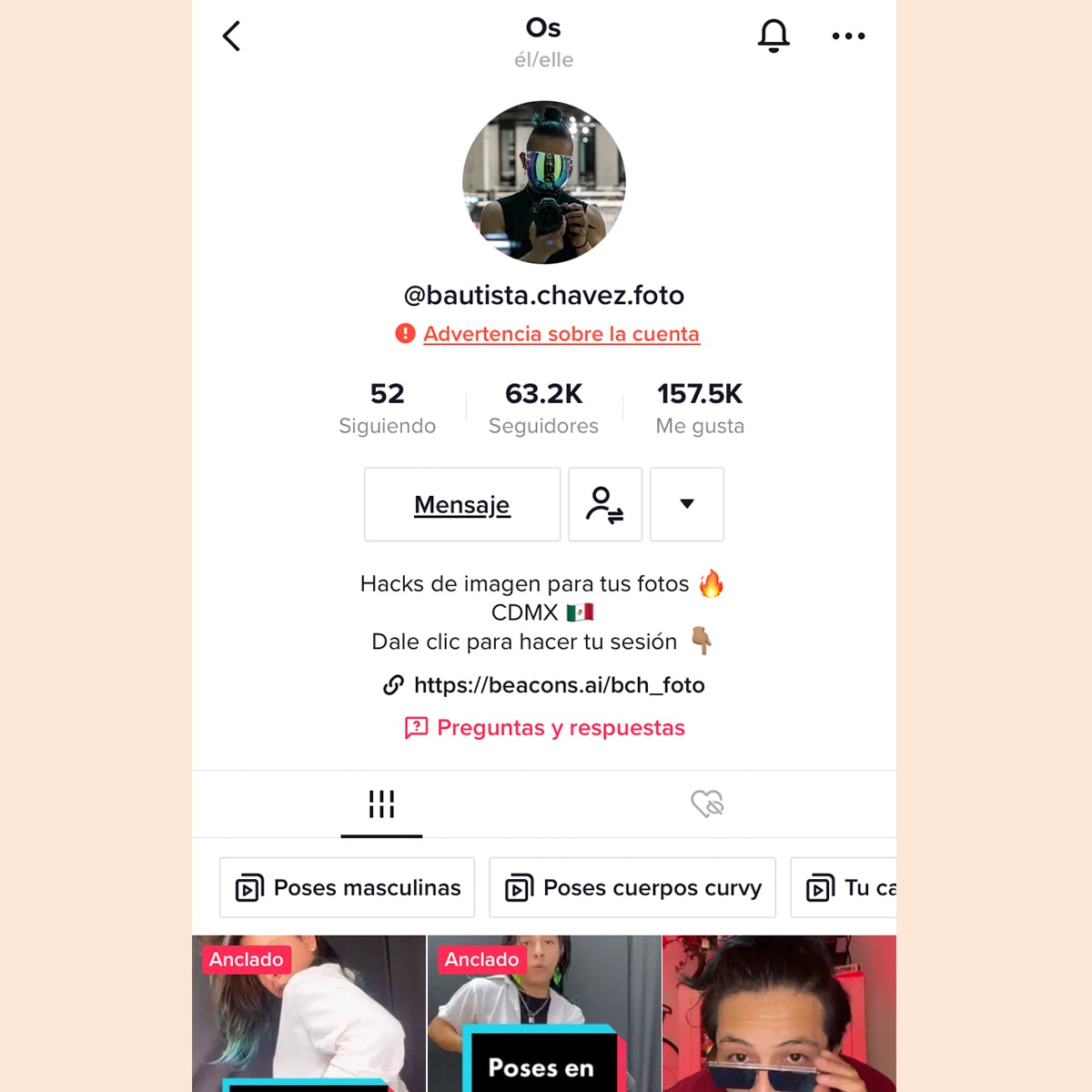Switch to the liked videos tab
Screen dimensions: 1092x1092
pyautogui.click(x=707, y=804)
